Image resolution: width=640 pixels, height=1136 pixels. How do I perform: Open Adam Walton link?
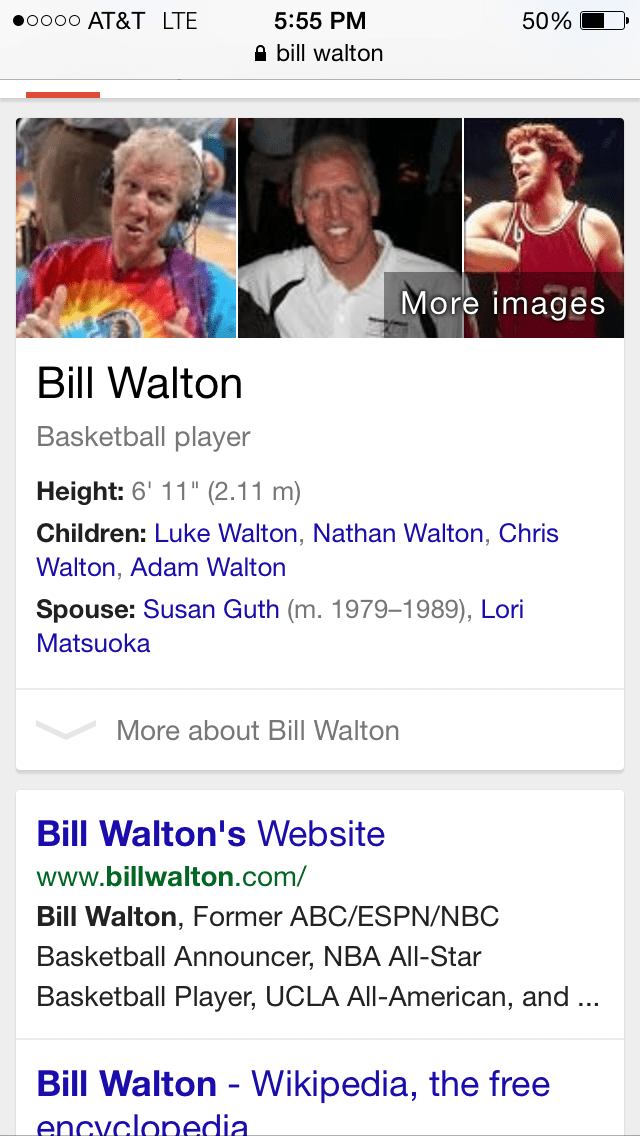208,567
